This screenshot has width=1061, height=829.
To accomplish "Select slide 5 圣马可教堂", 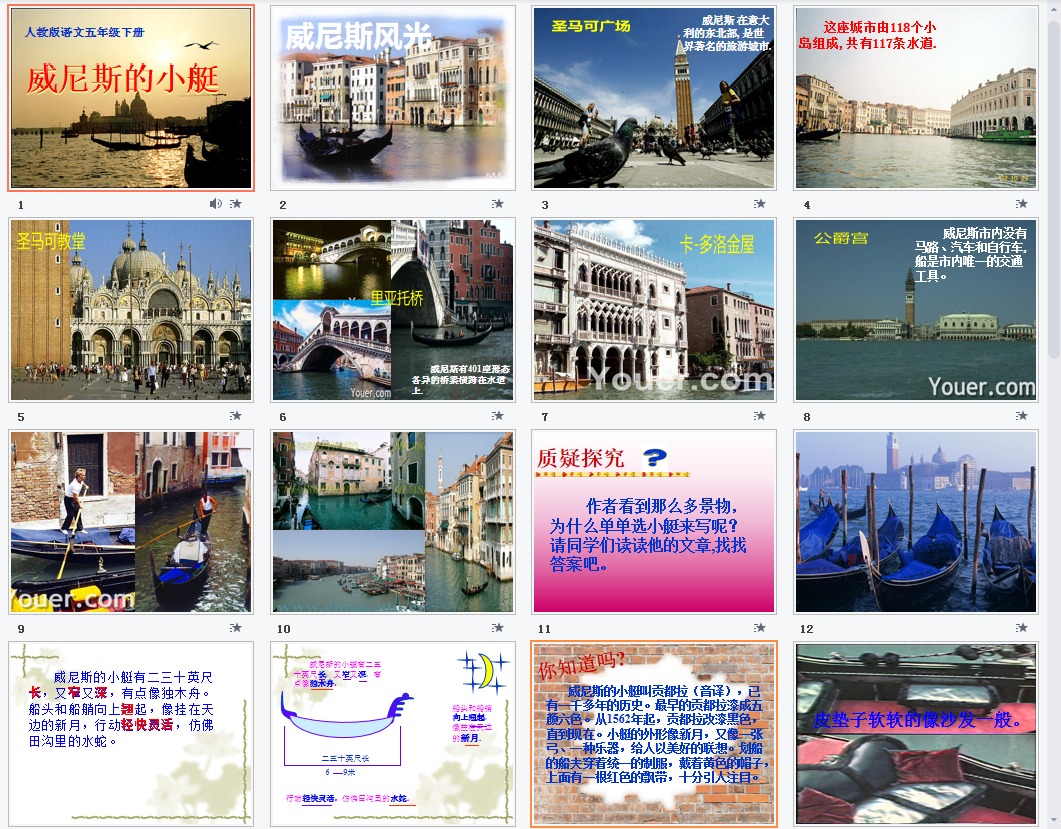I will 131,310.
